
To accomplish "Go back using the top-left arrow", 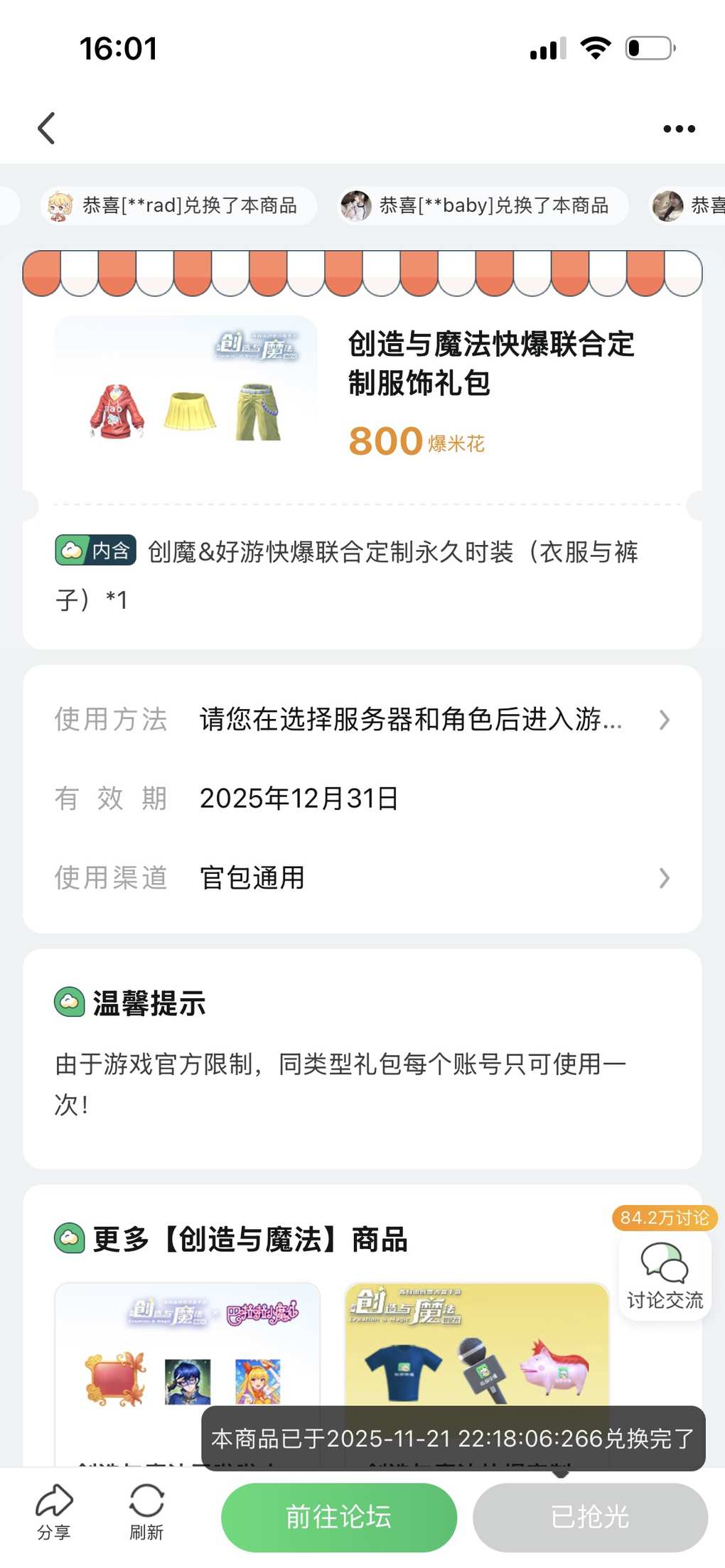I will (47, 129).
